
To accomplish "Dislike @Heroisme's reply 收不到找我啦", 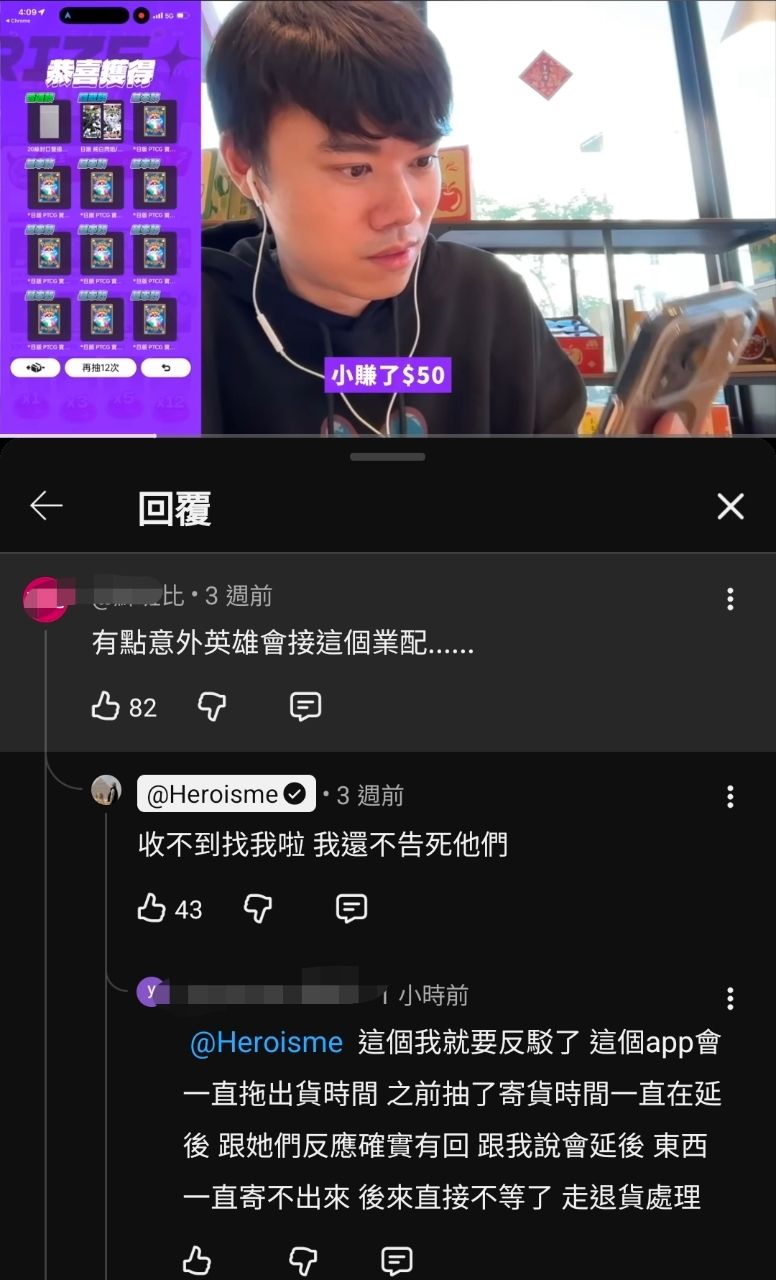I will (x=258, y=908).
